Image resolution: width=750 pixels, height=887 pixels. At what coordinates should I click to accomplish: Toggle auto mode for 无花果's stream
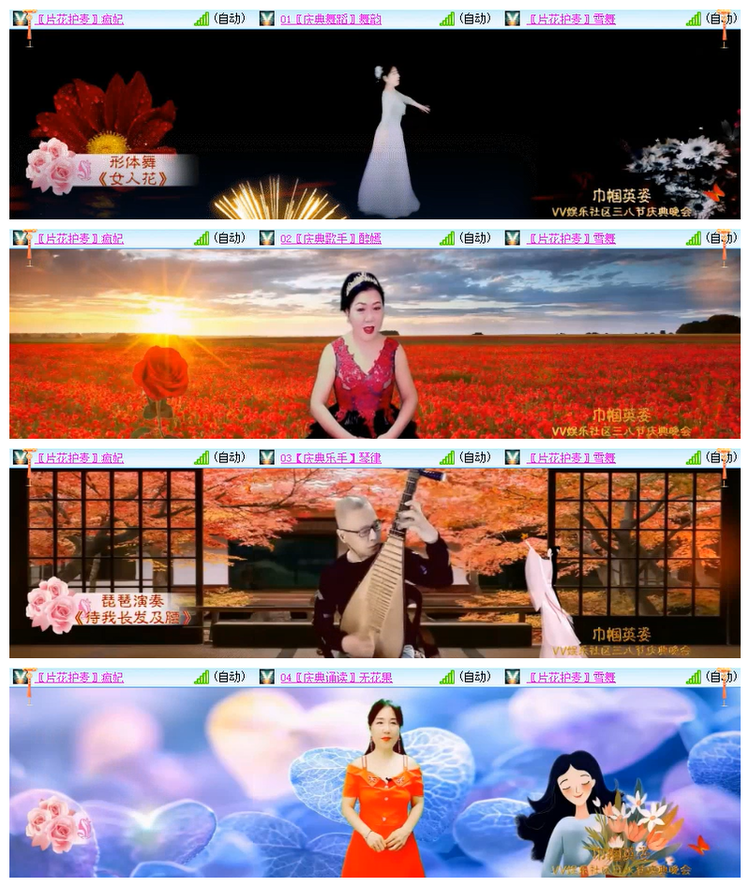474,677
